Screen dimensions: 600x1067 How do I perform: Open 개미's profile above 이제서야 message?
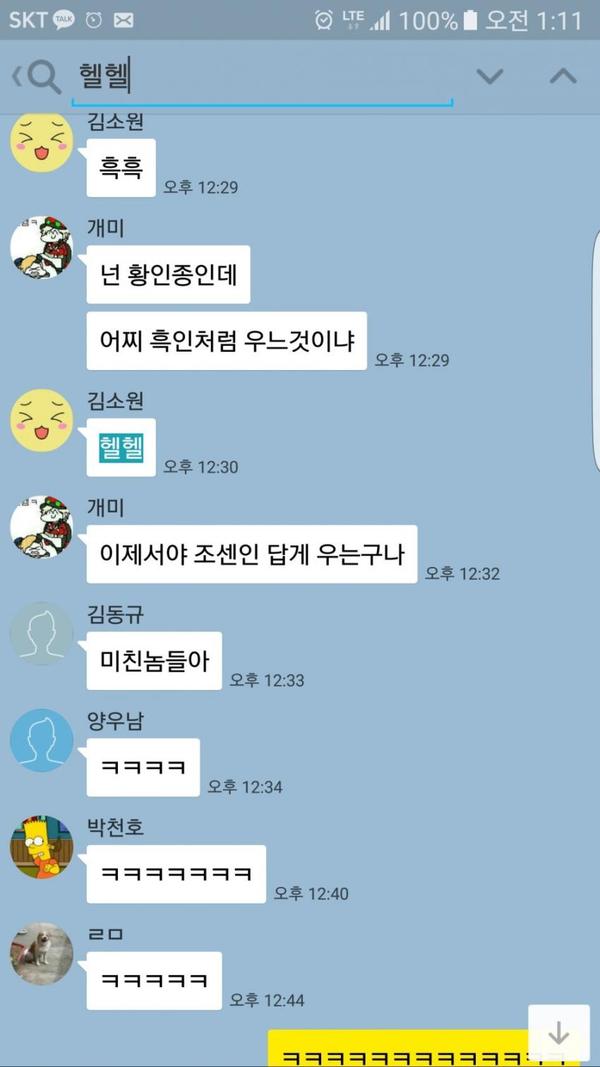41,526
